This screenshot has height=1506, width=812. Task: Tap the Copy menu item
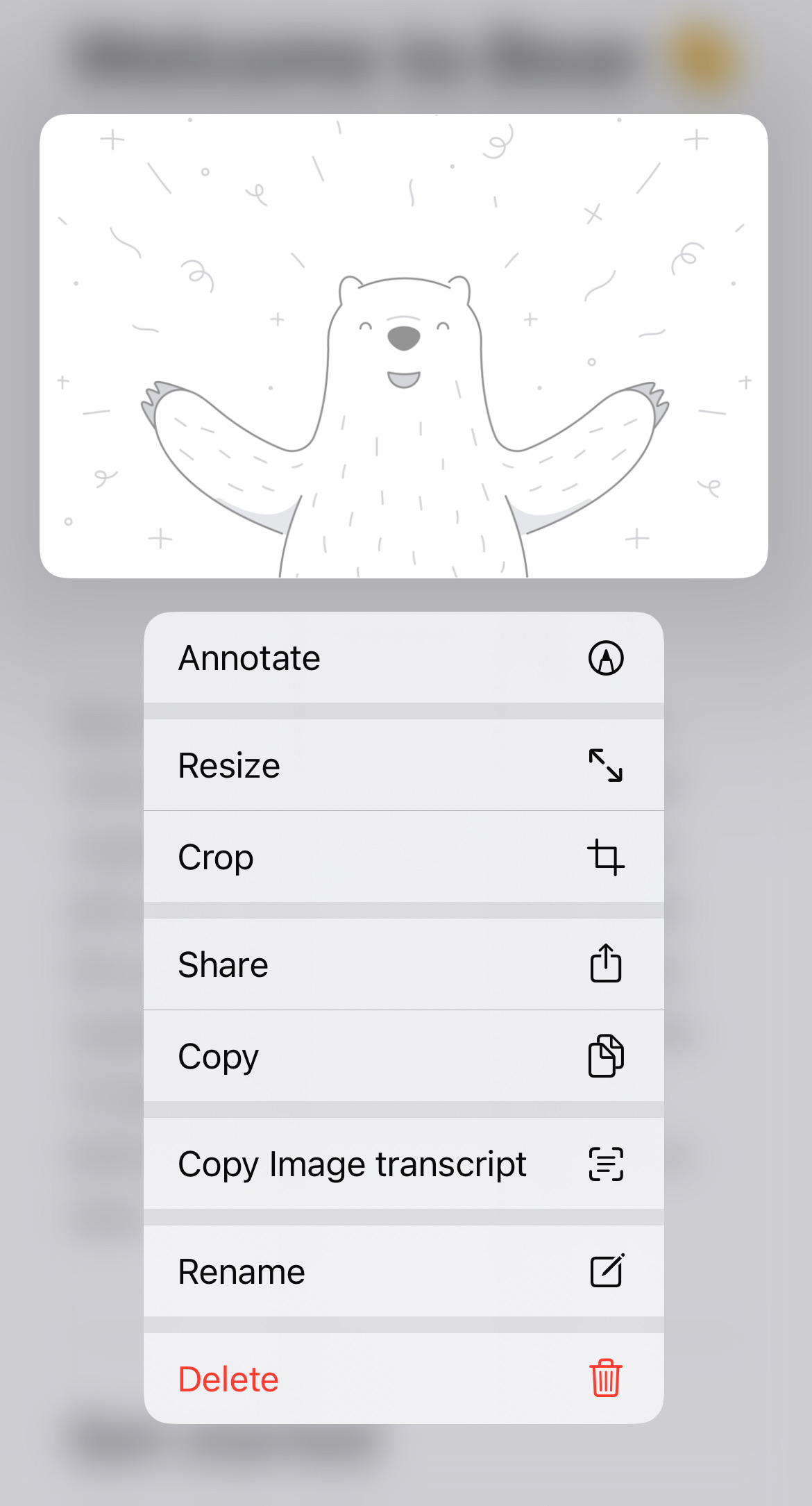[403, 1056]
